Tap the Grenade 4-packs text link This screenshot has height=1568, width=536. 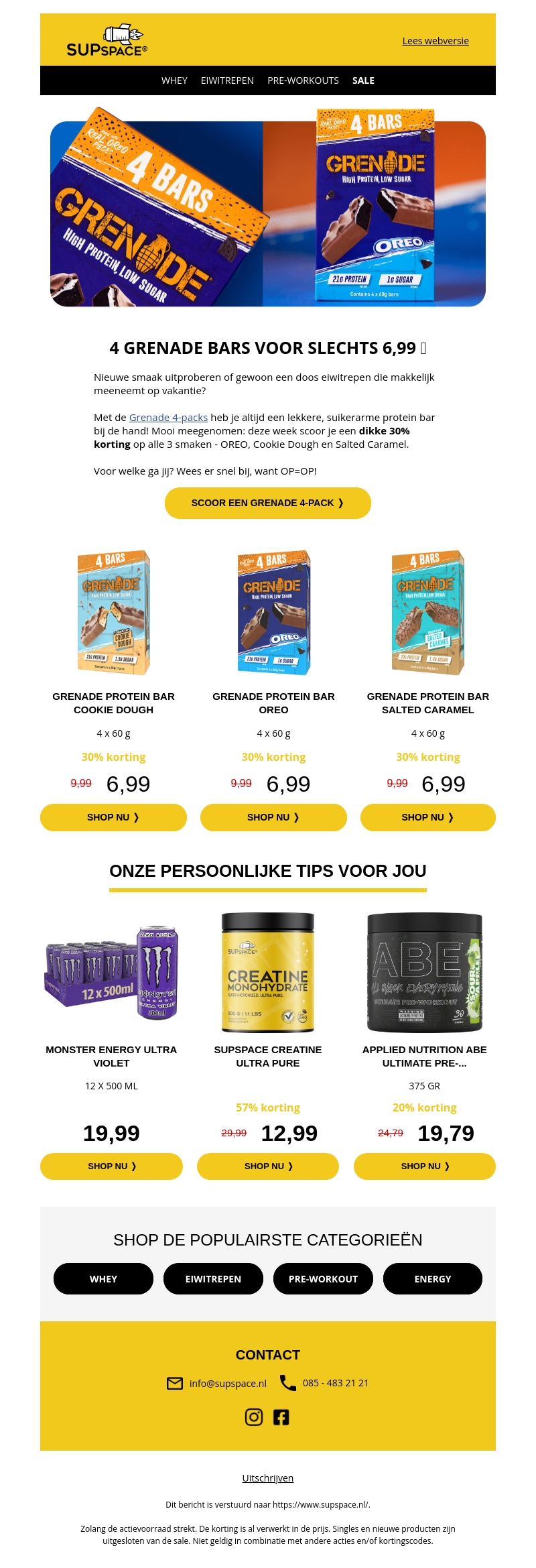click(168, 418)
